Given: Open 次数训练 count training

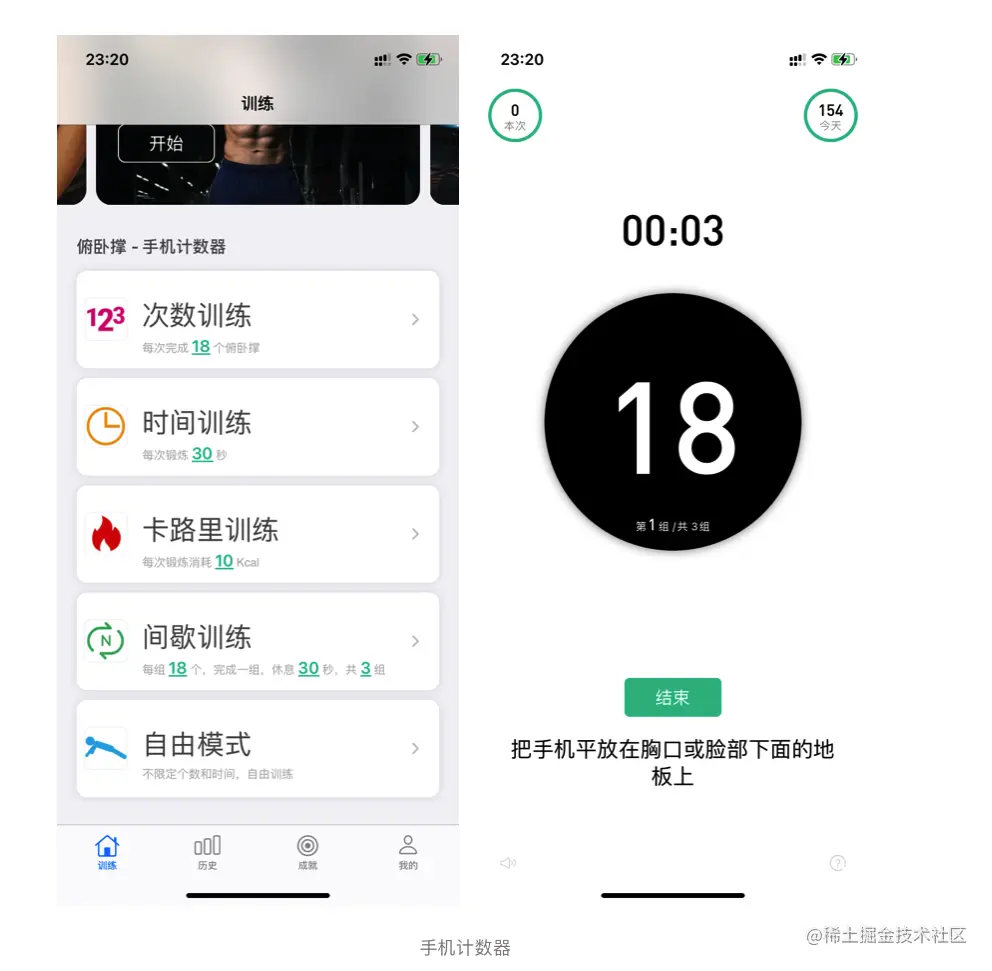Looking at the screenshot, I should (x=257, y=319).
